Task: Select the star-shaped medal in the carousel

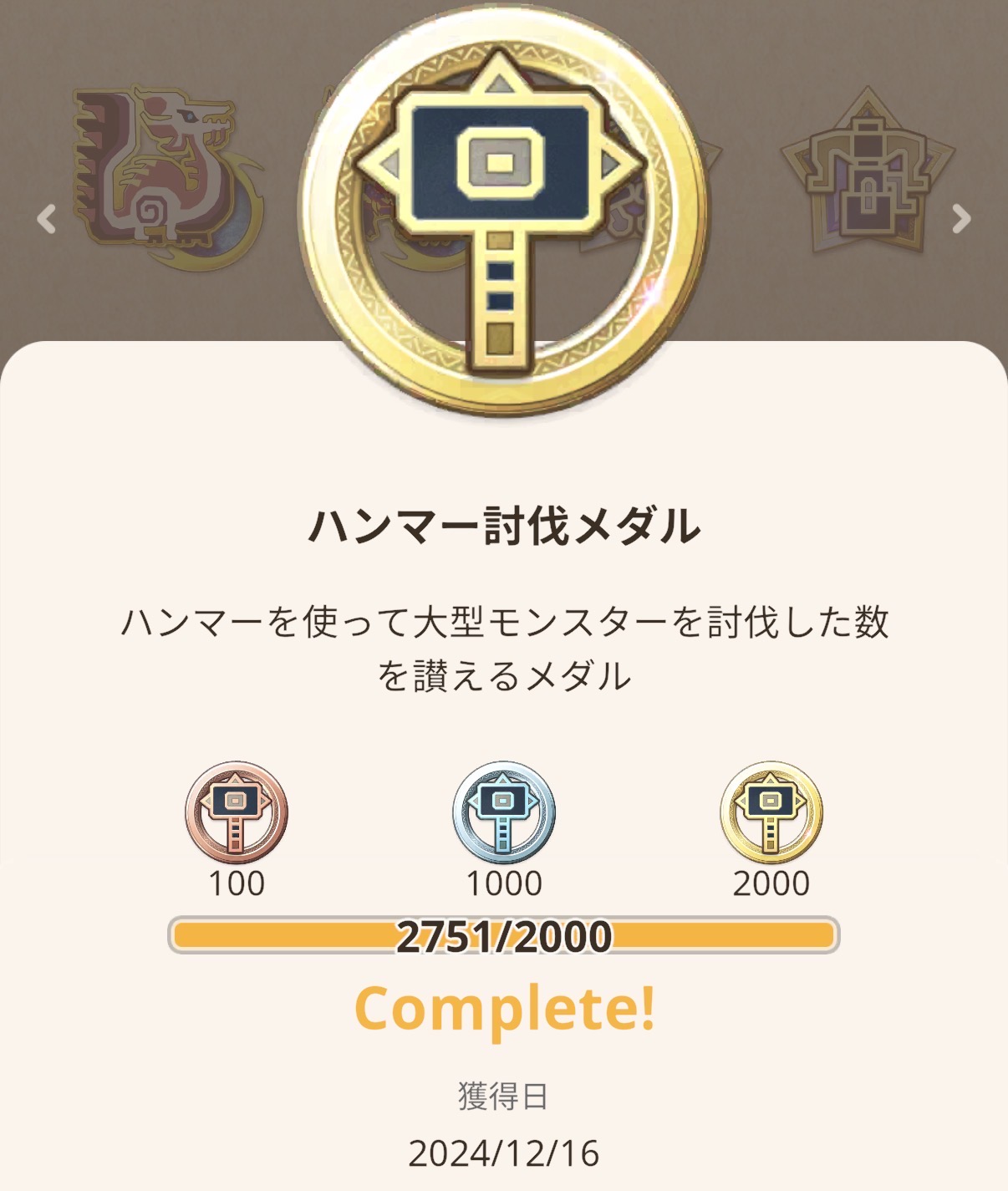Action: pos(868,174)
